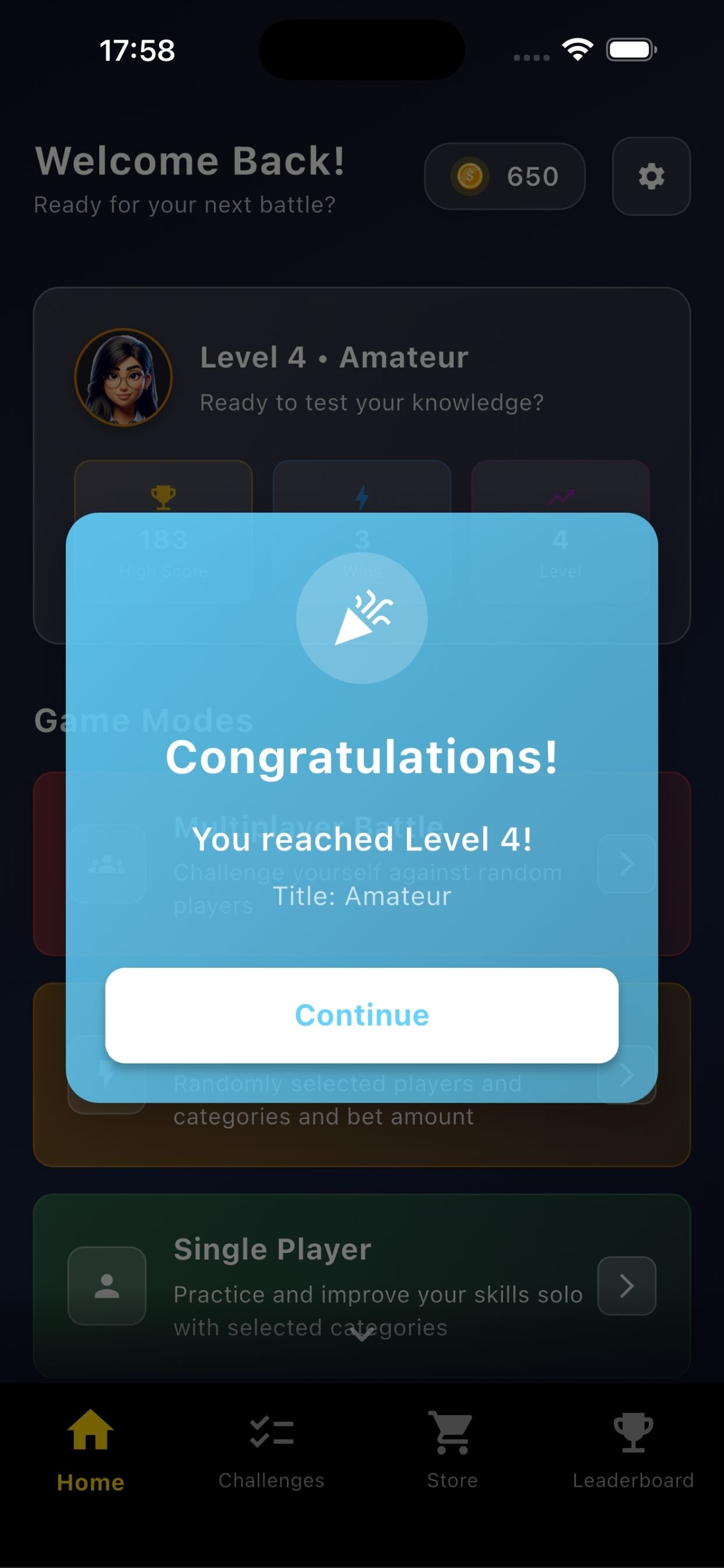Expand the Multiplayer Battle card chevron

click(627, 864)
